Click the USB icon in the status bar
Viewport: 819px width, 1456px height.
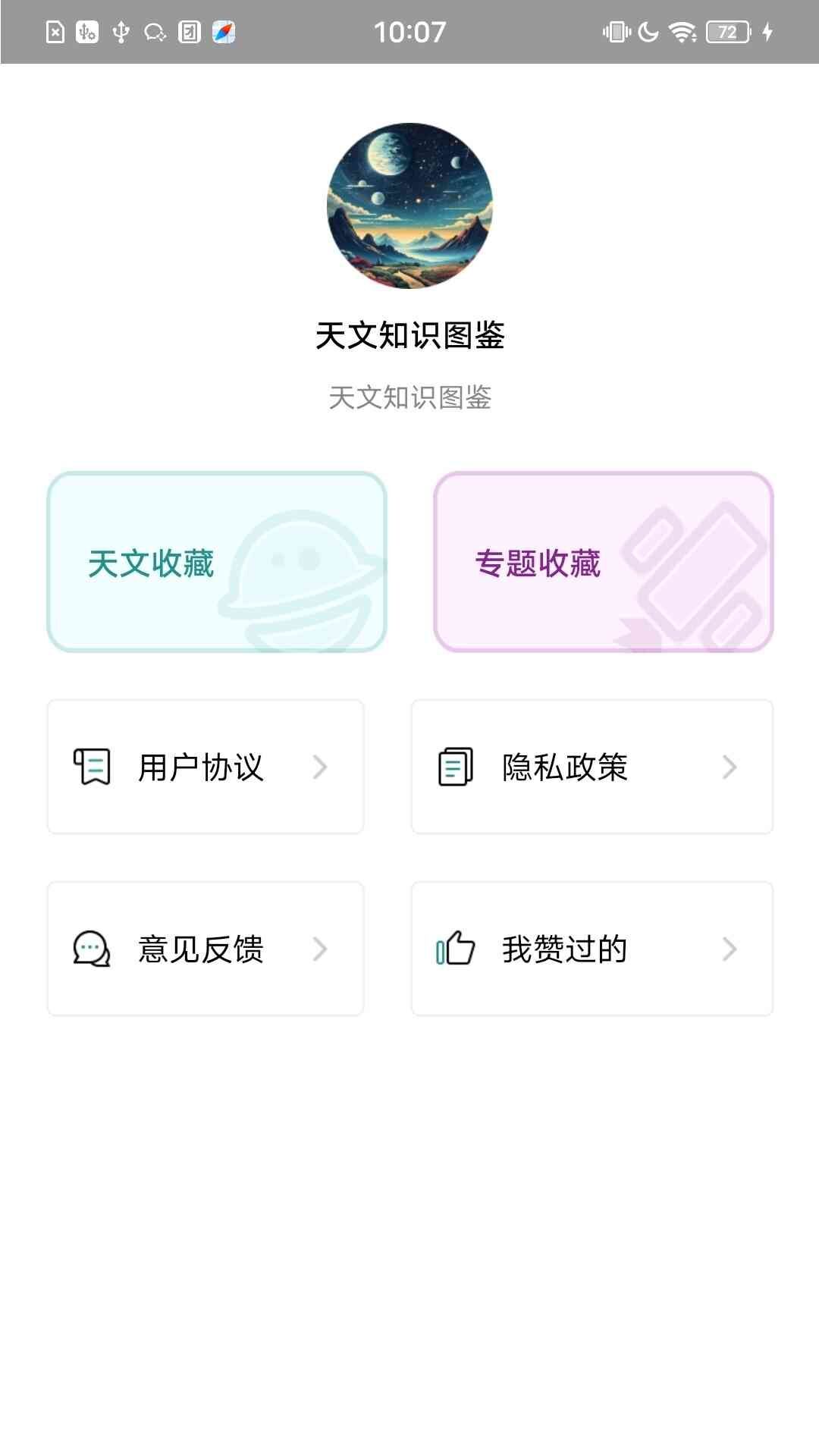(x=121, y=32)
